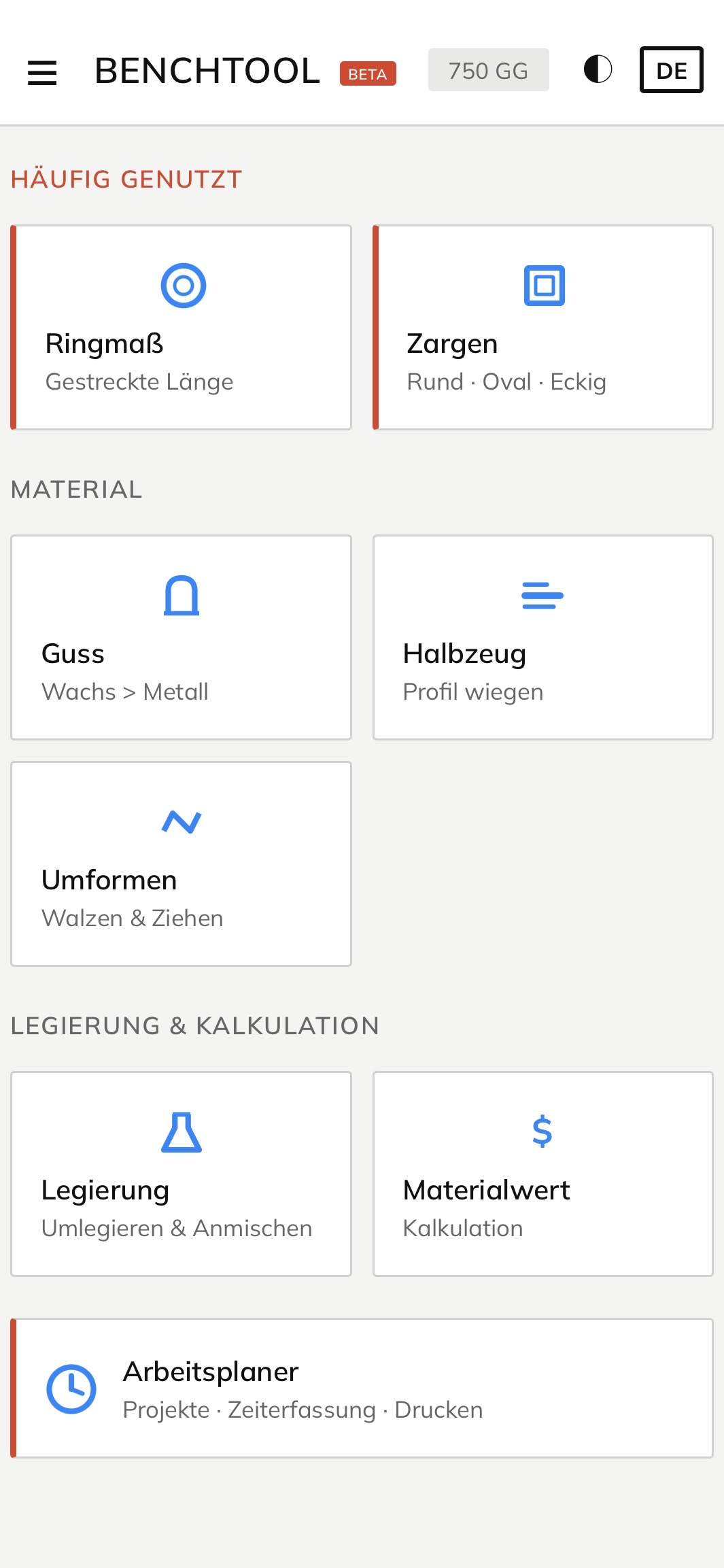Click the Zargen square frame icon
This screenshot has height=1568, width=724.
545,286
